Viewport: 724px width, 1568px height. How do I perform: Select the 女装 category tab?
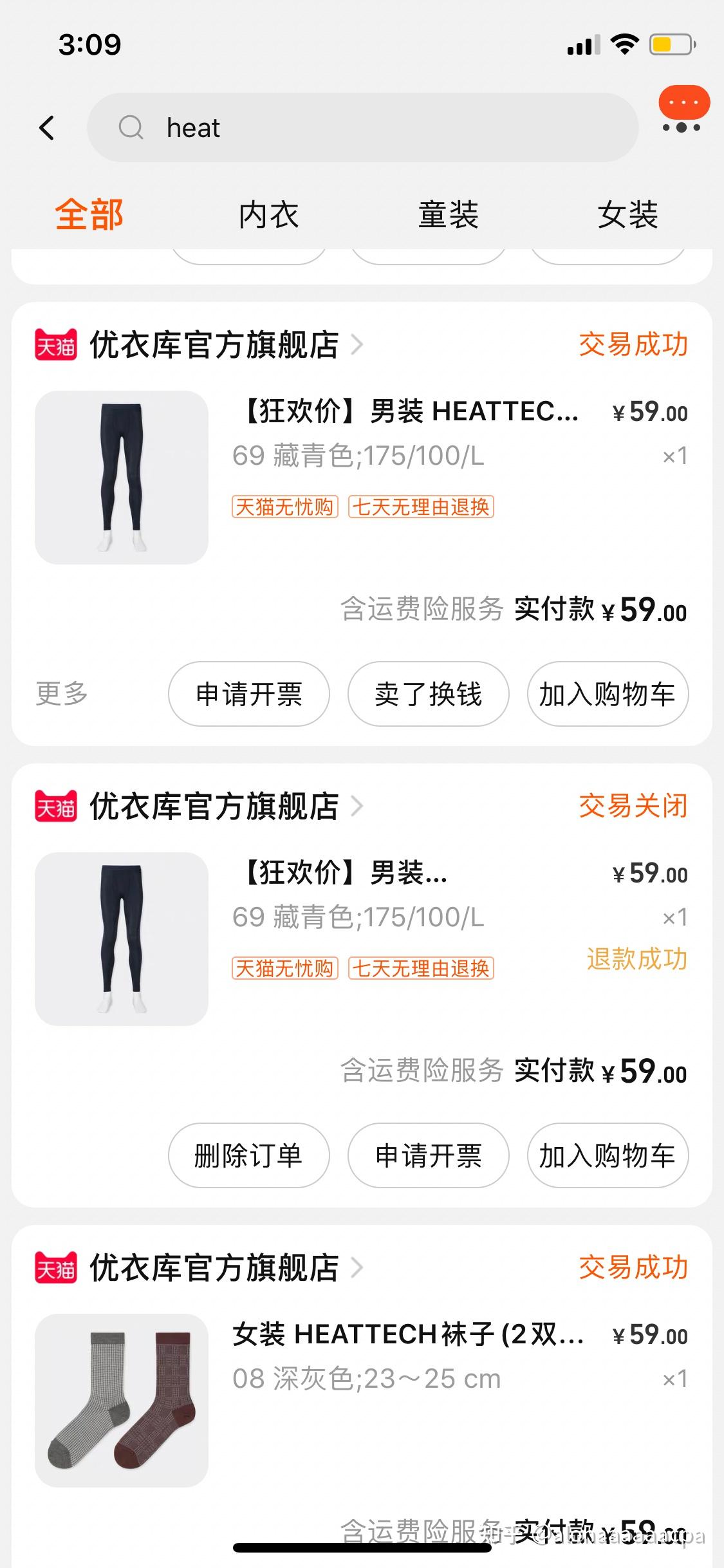[x=629, y=216]
